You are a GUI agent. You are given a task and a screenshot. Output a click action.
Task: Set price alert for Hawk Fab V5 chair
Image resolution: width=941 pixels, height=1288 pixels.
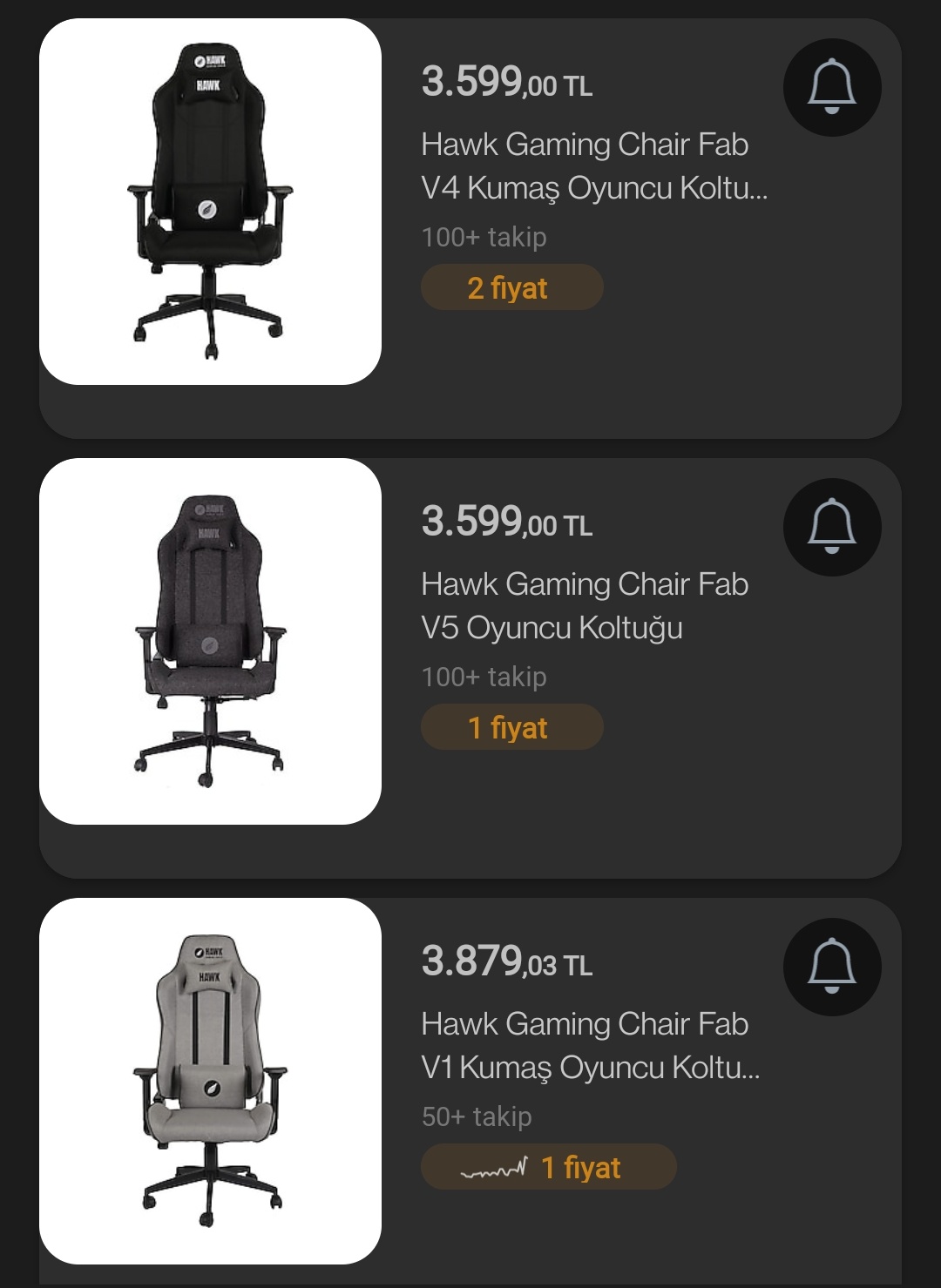832,527
